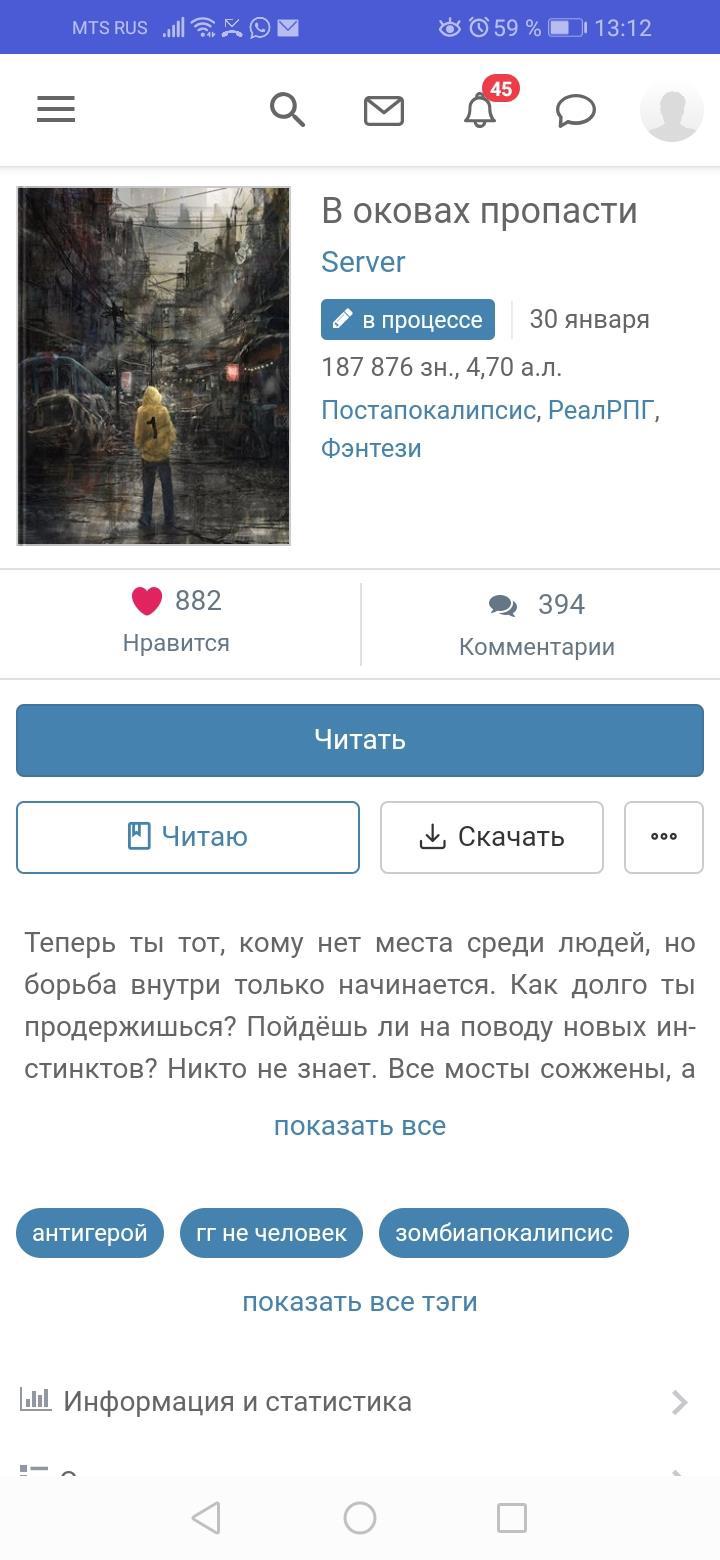Open the search icon in the top bar

click(287, 109)
